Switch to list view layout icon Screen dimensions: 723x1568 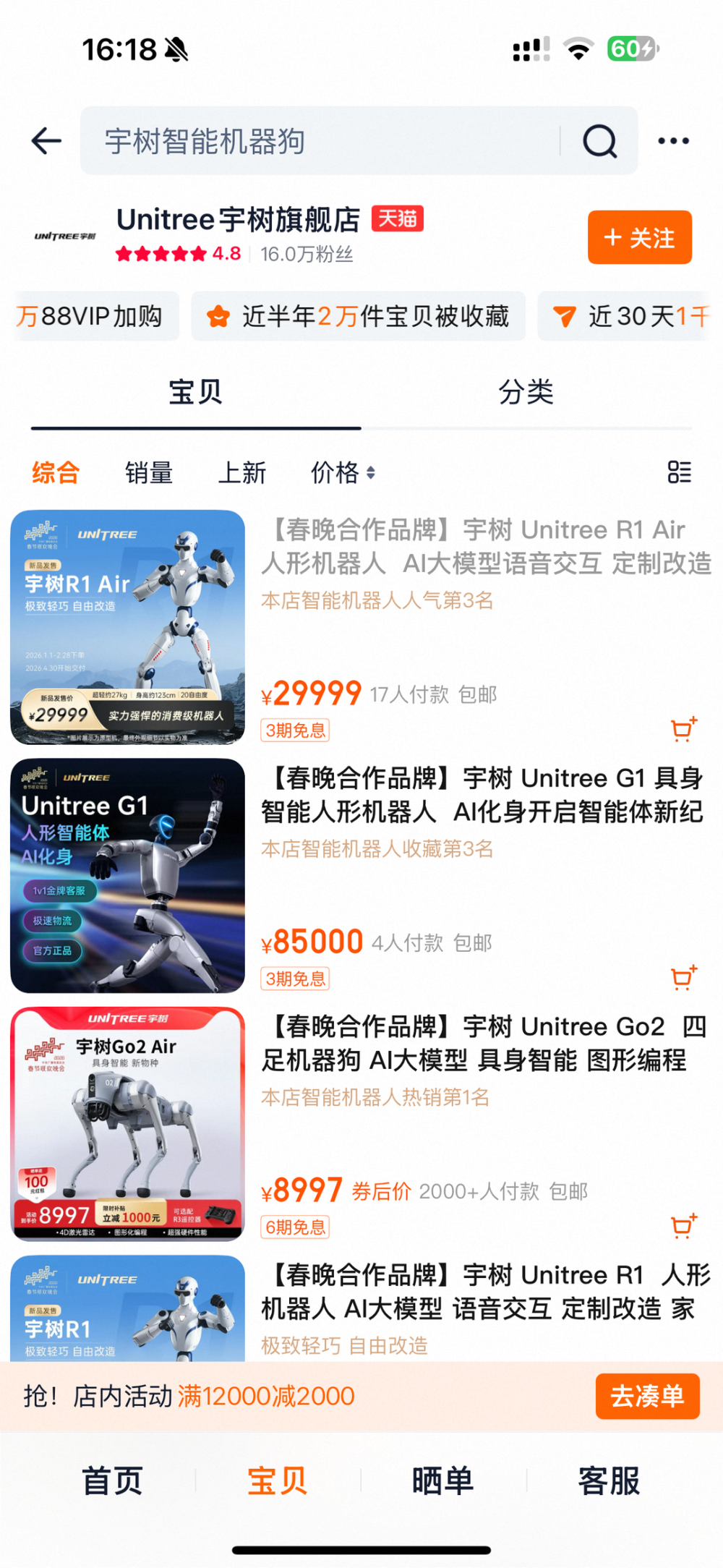click(679, 472)
